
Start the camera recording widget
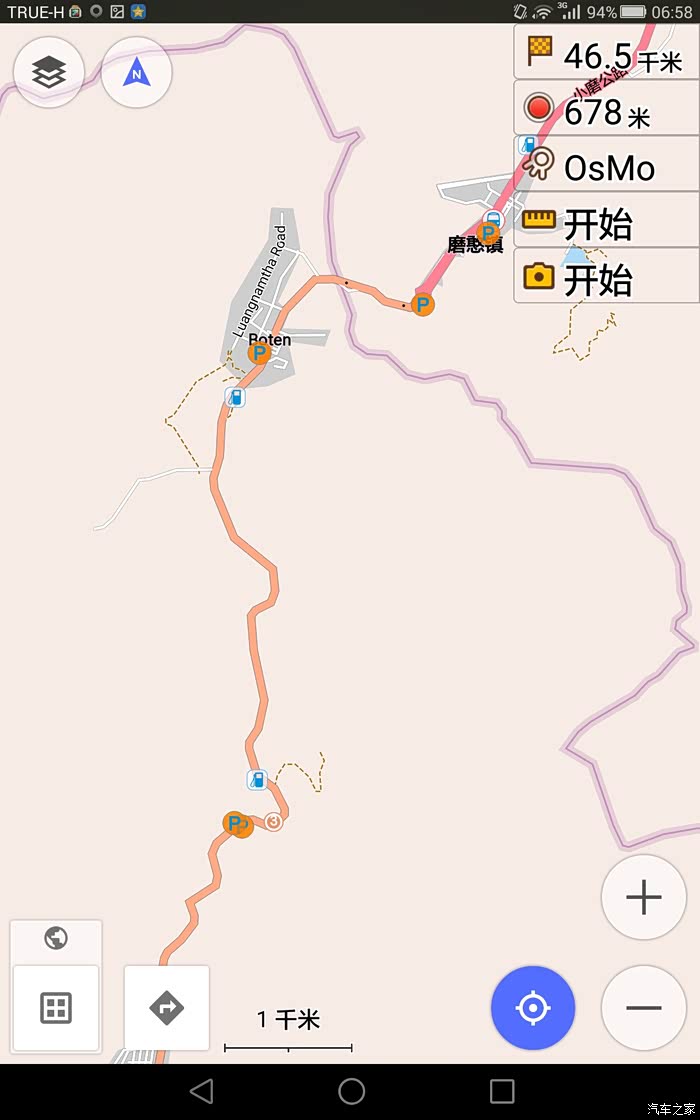click(606, 277)
